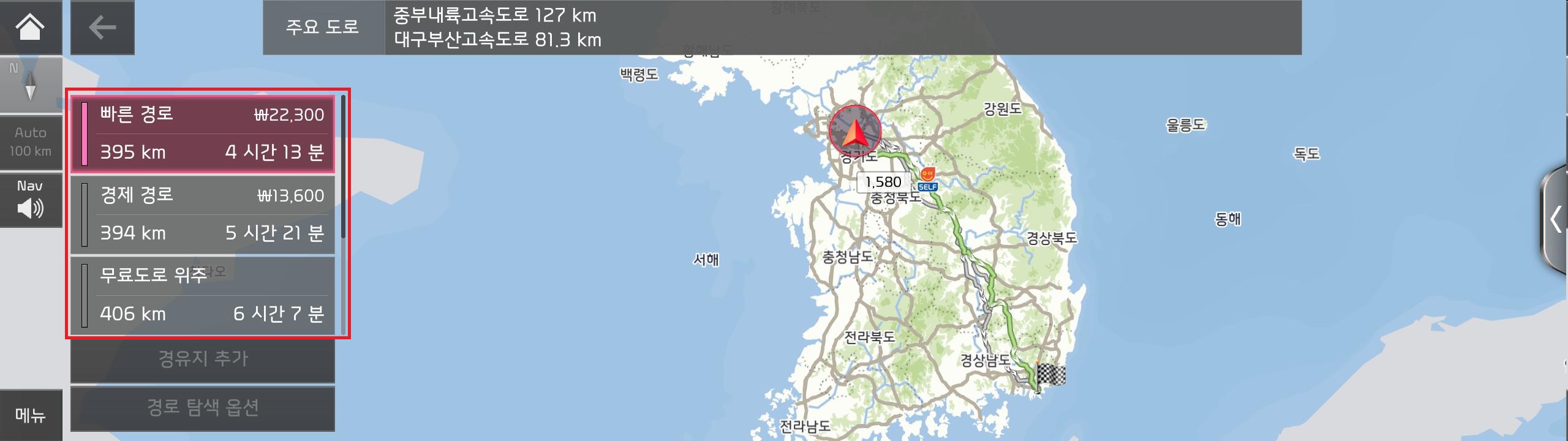The image size is (1568, 441).
Task: Go to the home screen
Action: pyautogui.click(x=29, y=27)
